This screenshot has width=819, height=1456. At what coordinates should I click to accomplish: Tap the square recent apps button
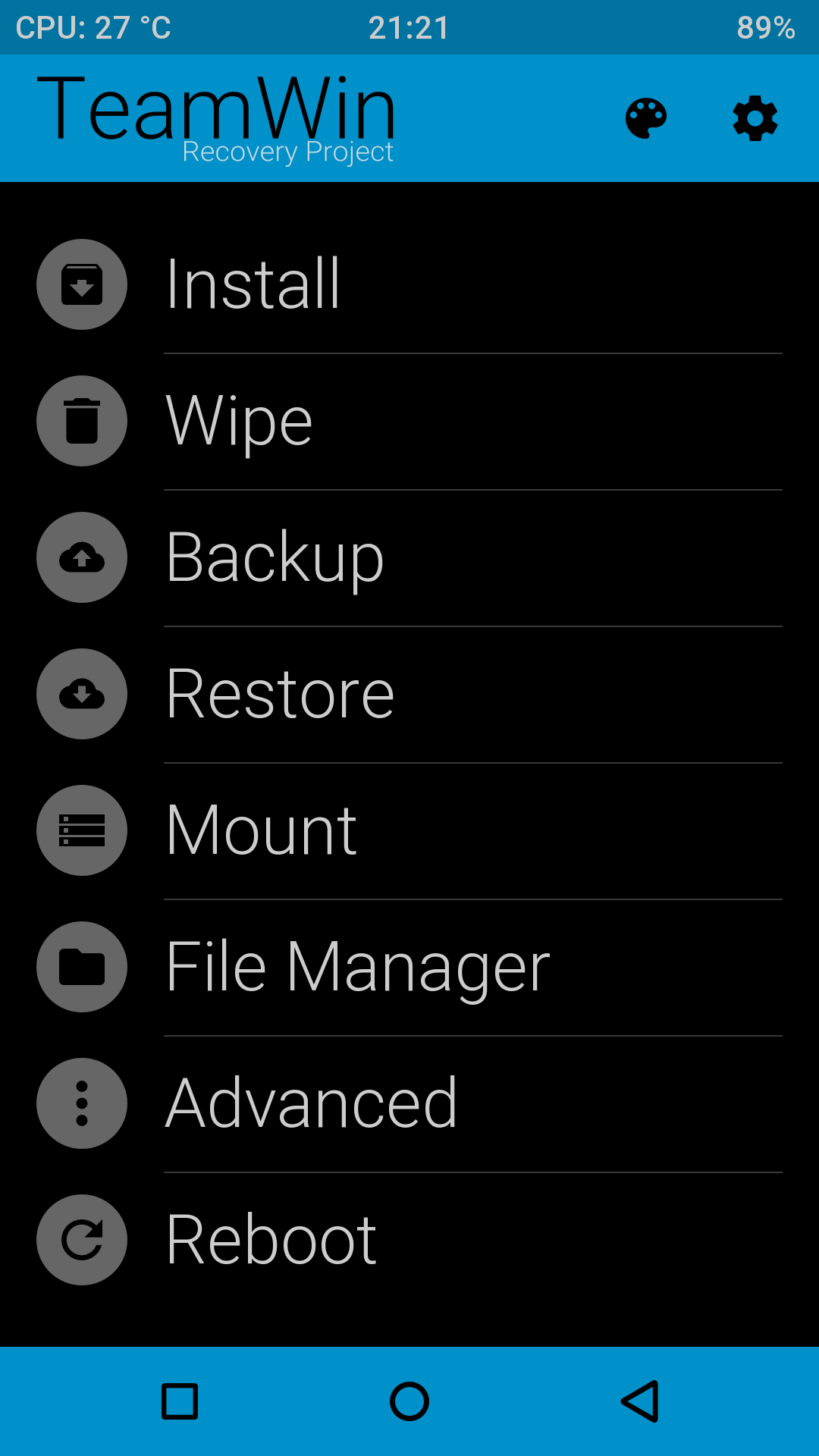(x=180, y=1401)
